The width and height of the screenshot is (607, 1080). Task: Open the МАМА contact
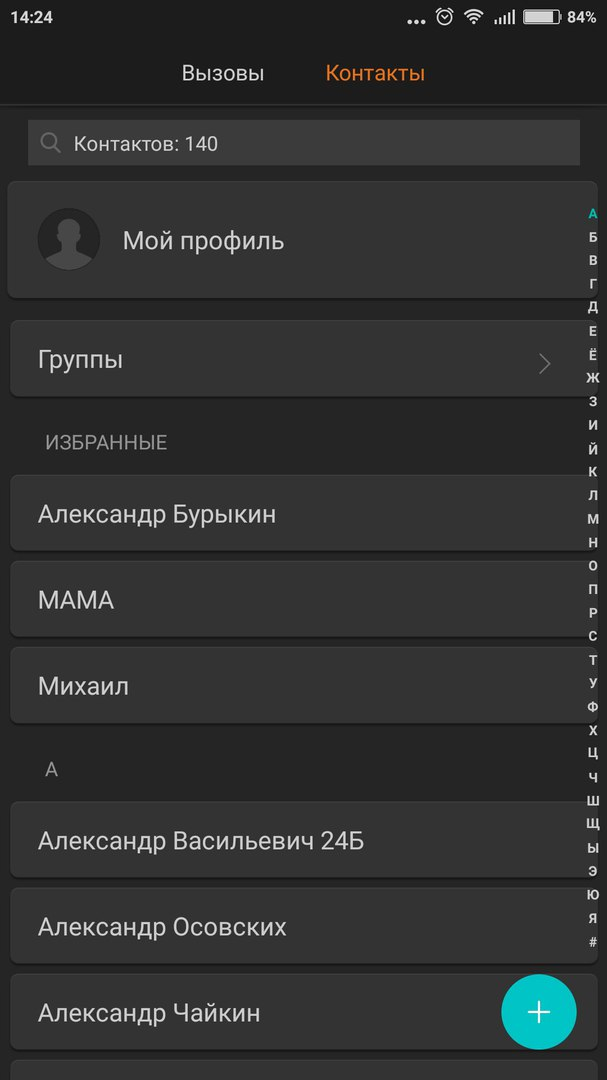coord(302,599)
